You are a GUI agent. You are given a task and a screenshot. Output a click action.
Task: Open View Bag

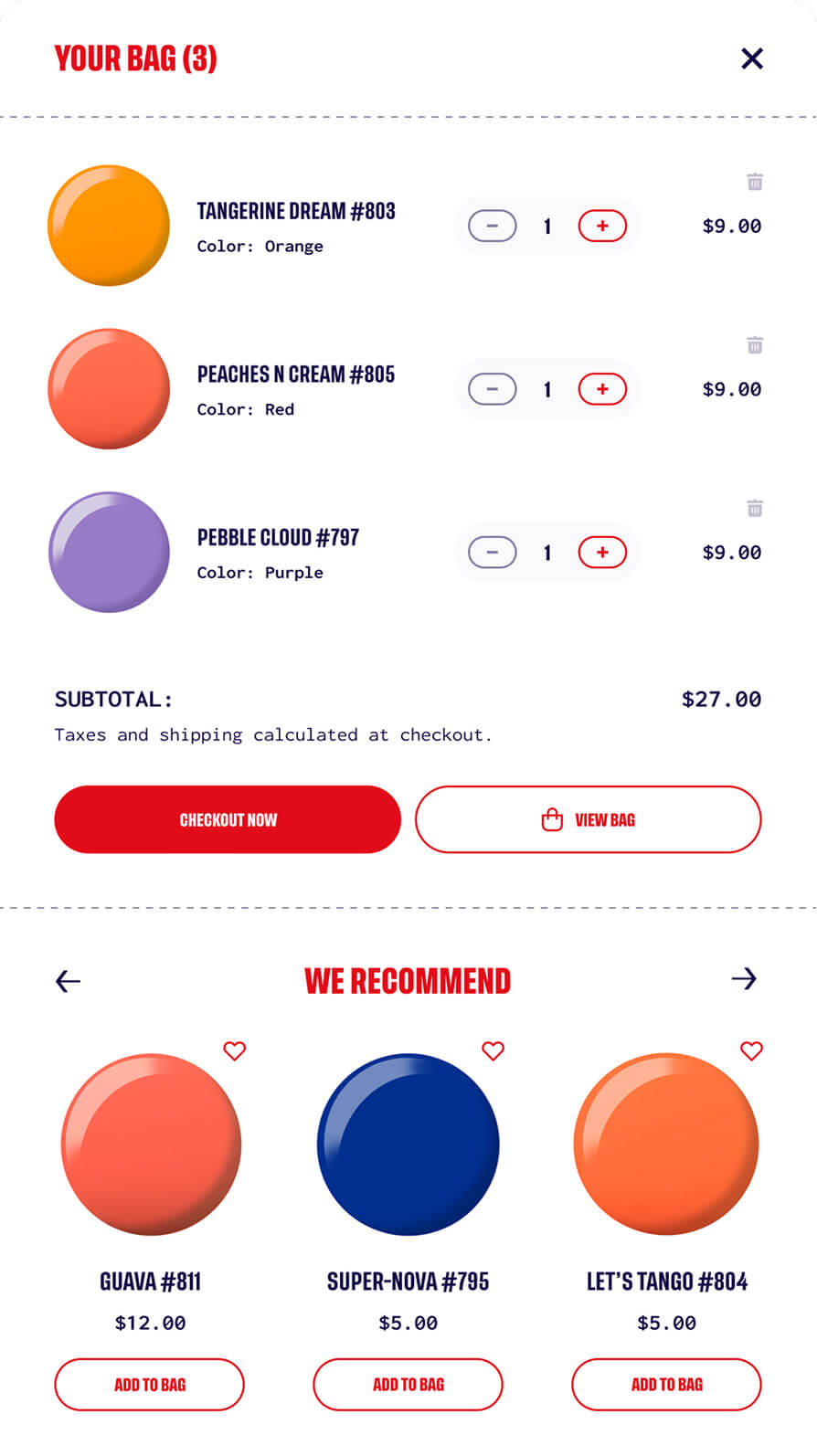[588, 819]
